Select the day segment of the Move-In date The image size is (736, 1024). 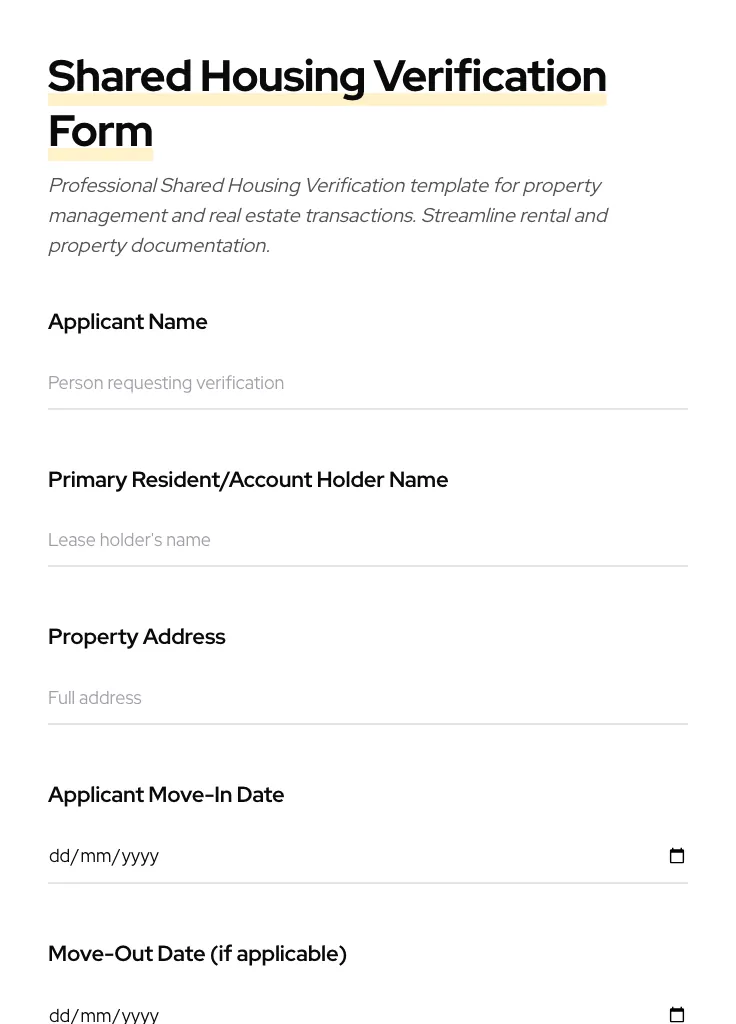point(59,855)
